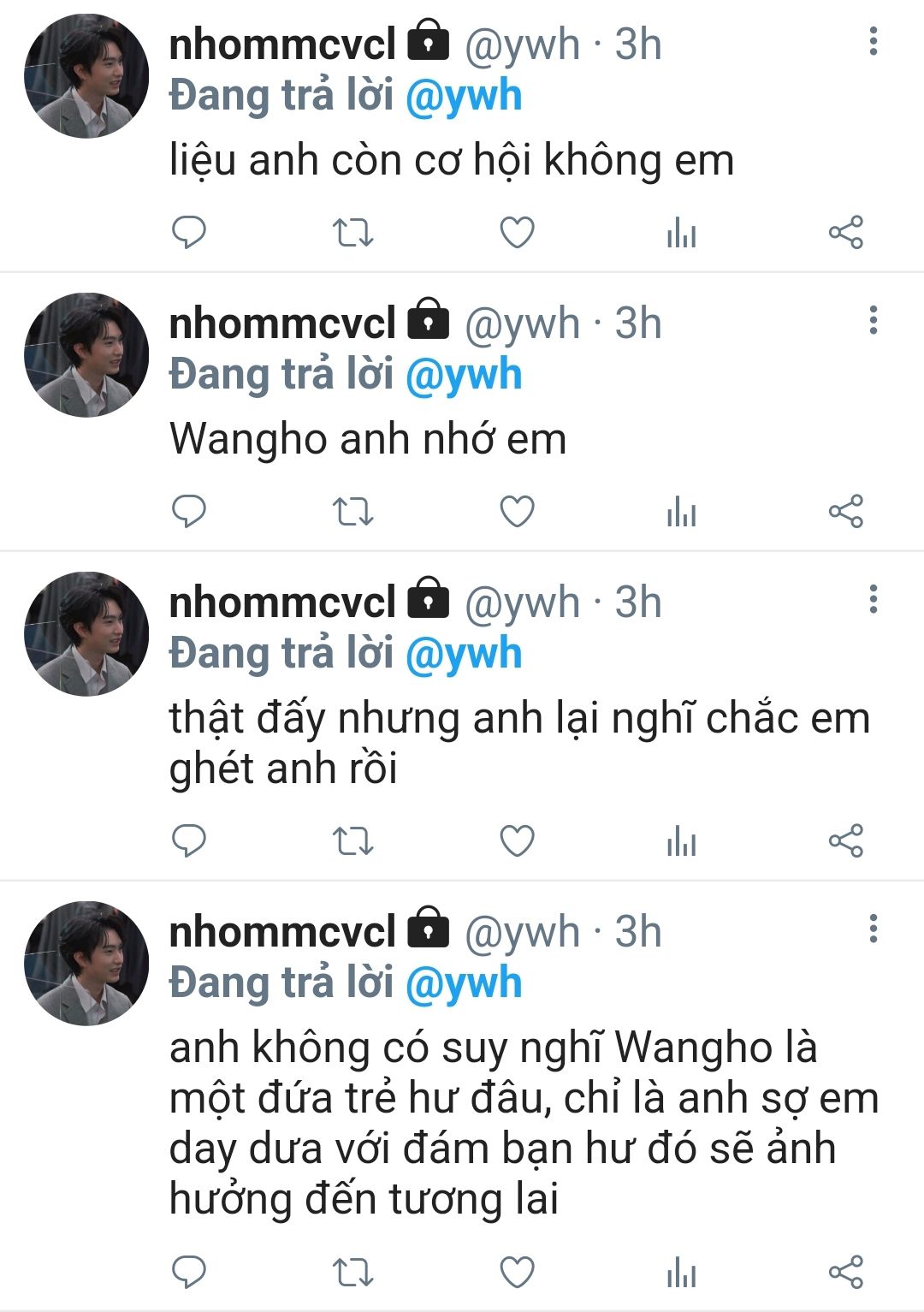Reply to the tweet ending "ghét anh rồi"
Viewport: 924px width, 1312px height.
[189, 840]
